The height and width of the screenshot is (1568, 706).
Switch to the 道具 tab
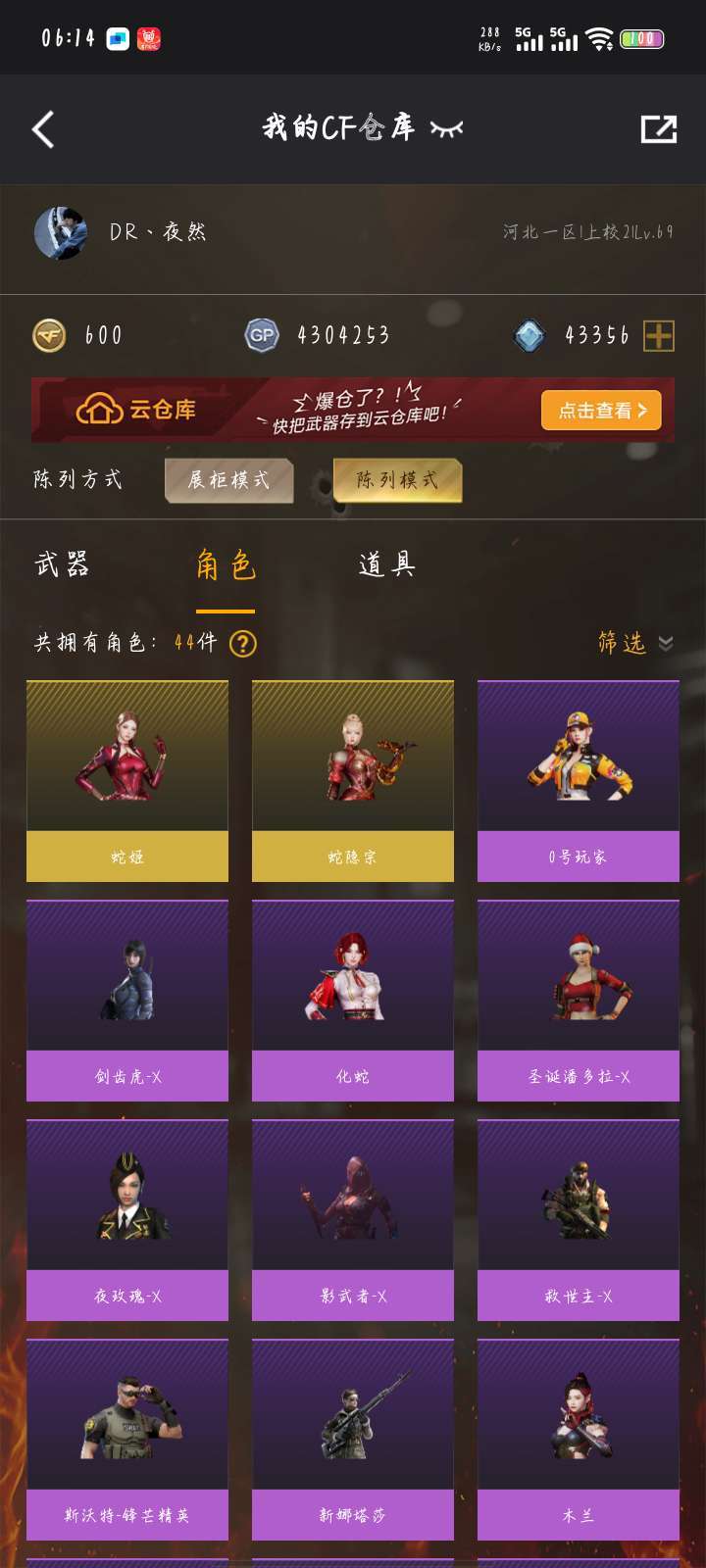pyautogui.click(x=386, y=564)
